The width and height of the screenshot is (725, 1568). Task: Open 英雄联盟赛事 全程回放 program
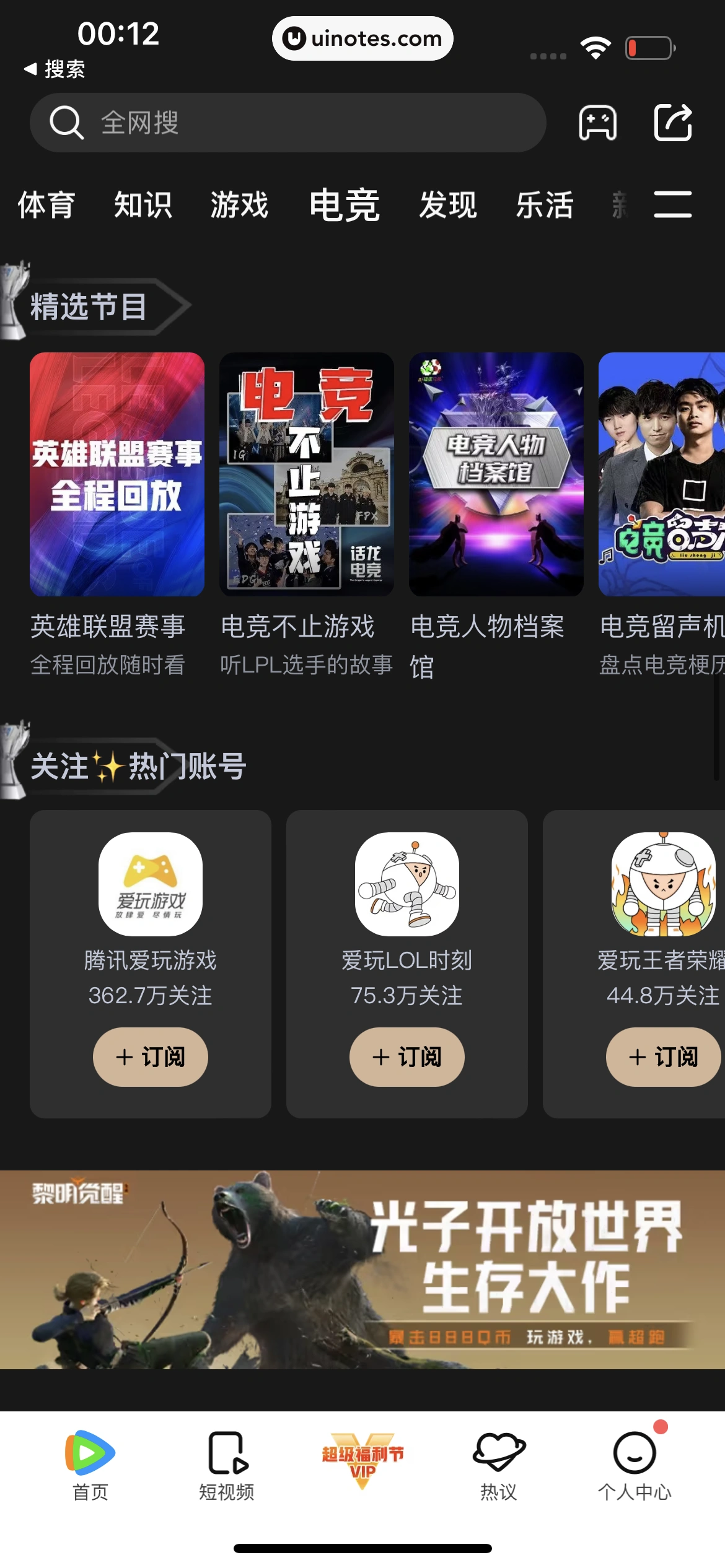(117, 474)
